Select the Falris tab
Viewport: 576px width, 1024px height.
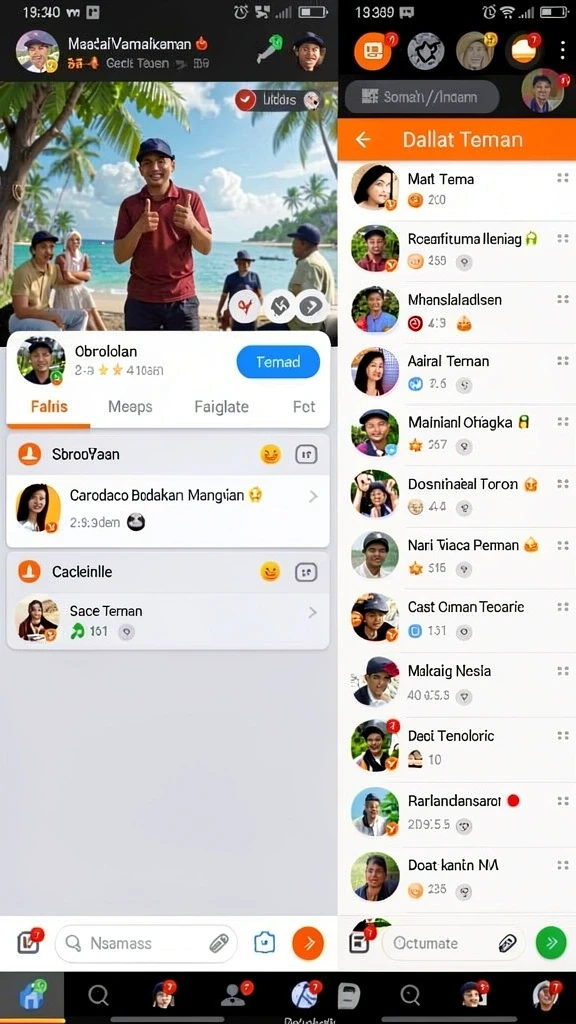coord(49,407)
